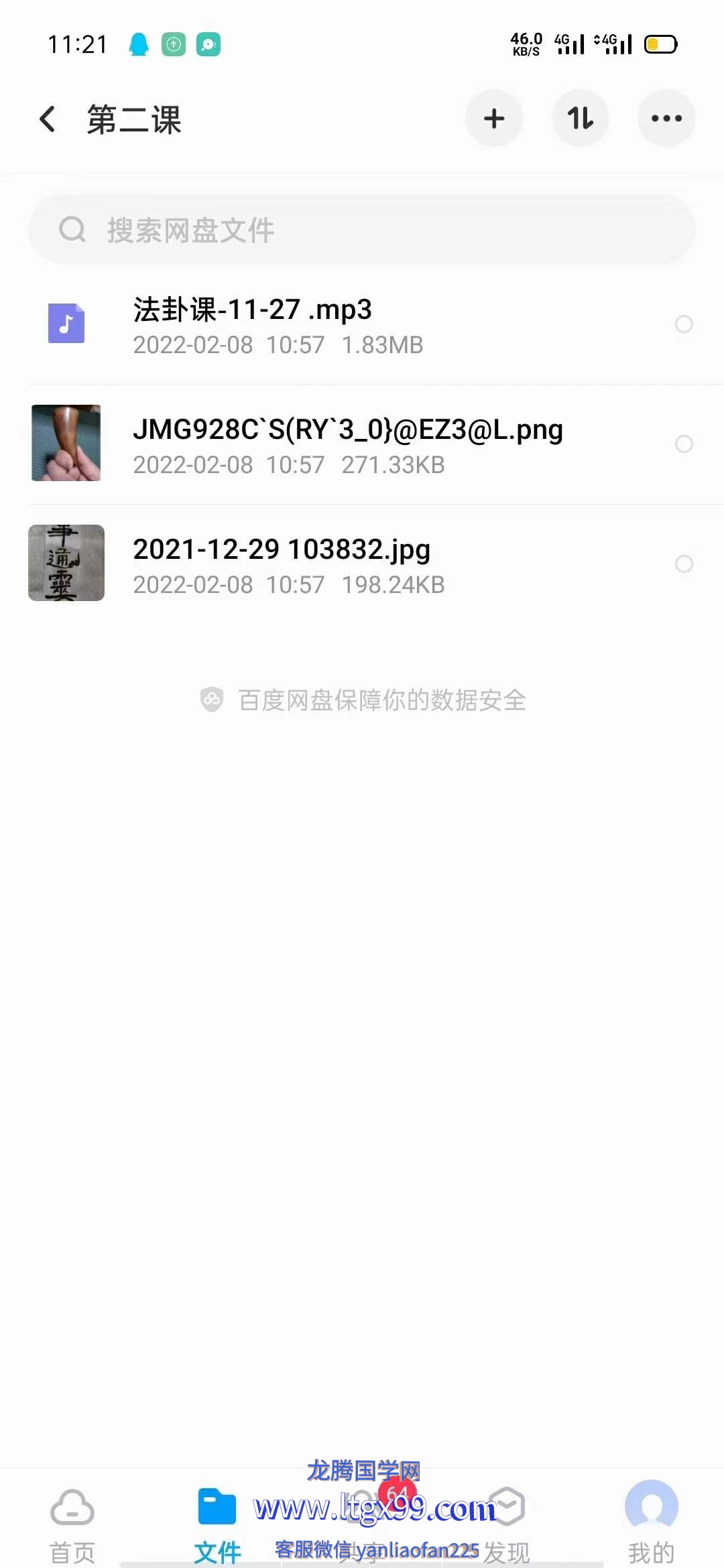Tap the 搜索网盘文件 search box

coord(362,230)
